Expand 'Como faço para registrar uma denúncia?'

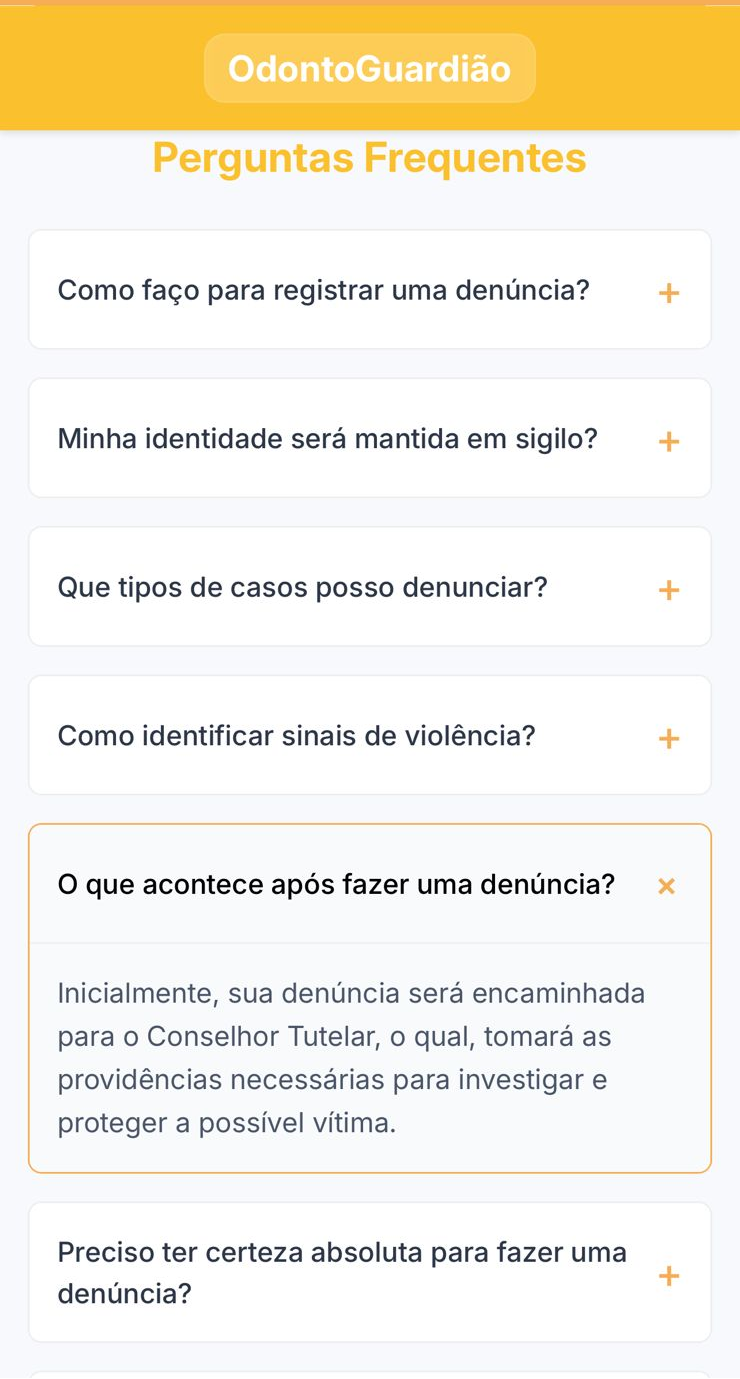pos(370,290)
